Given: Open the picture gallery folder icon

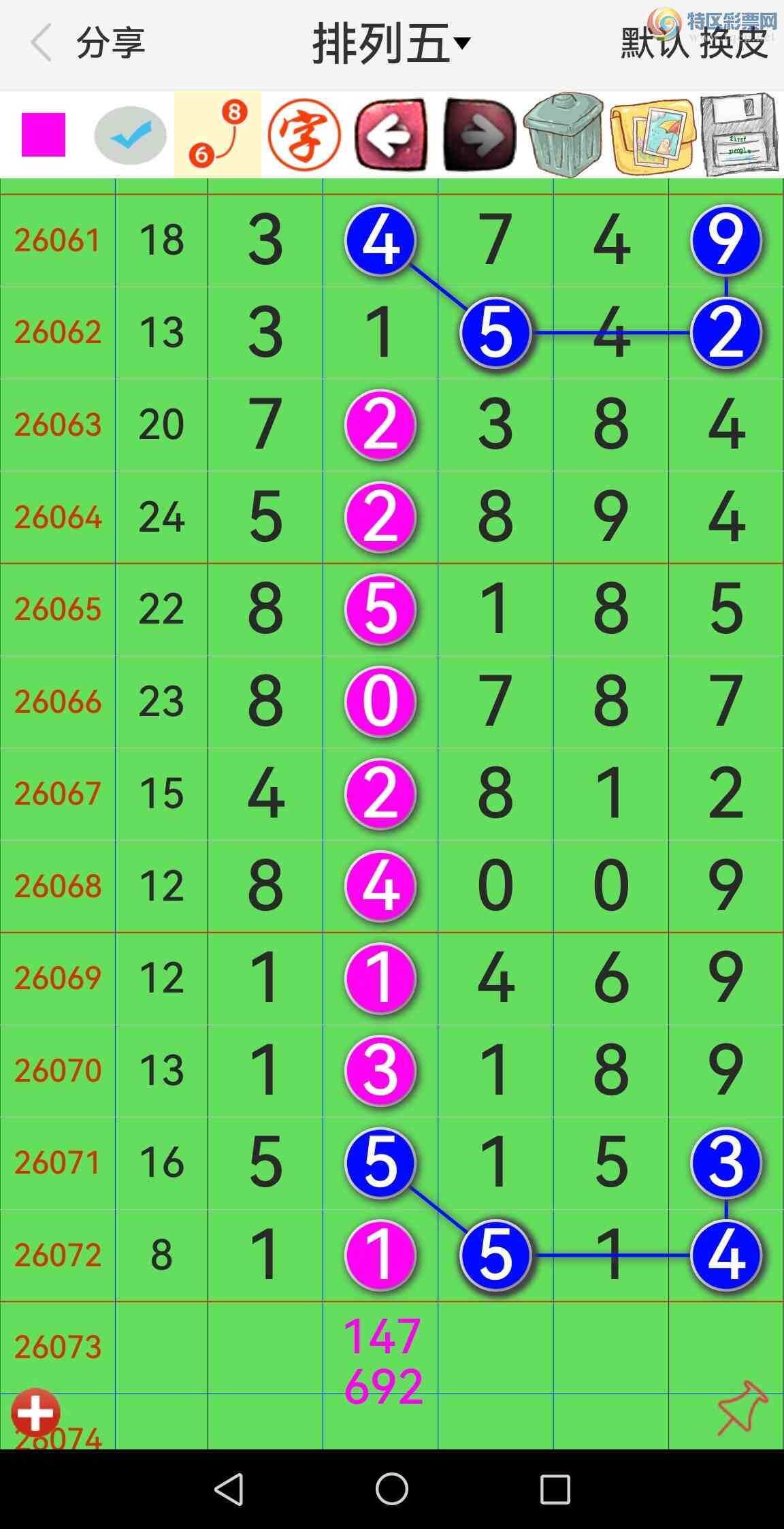Looking at the screenshot, I should coord(652,136).
